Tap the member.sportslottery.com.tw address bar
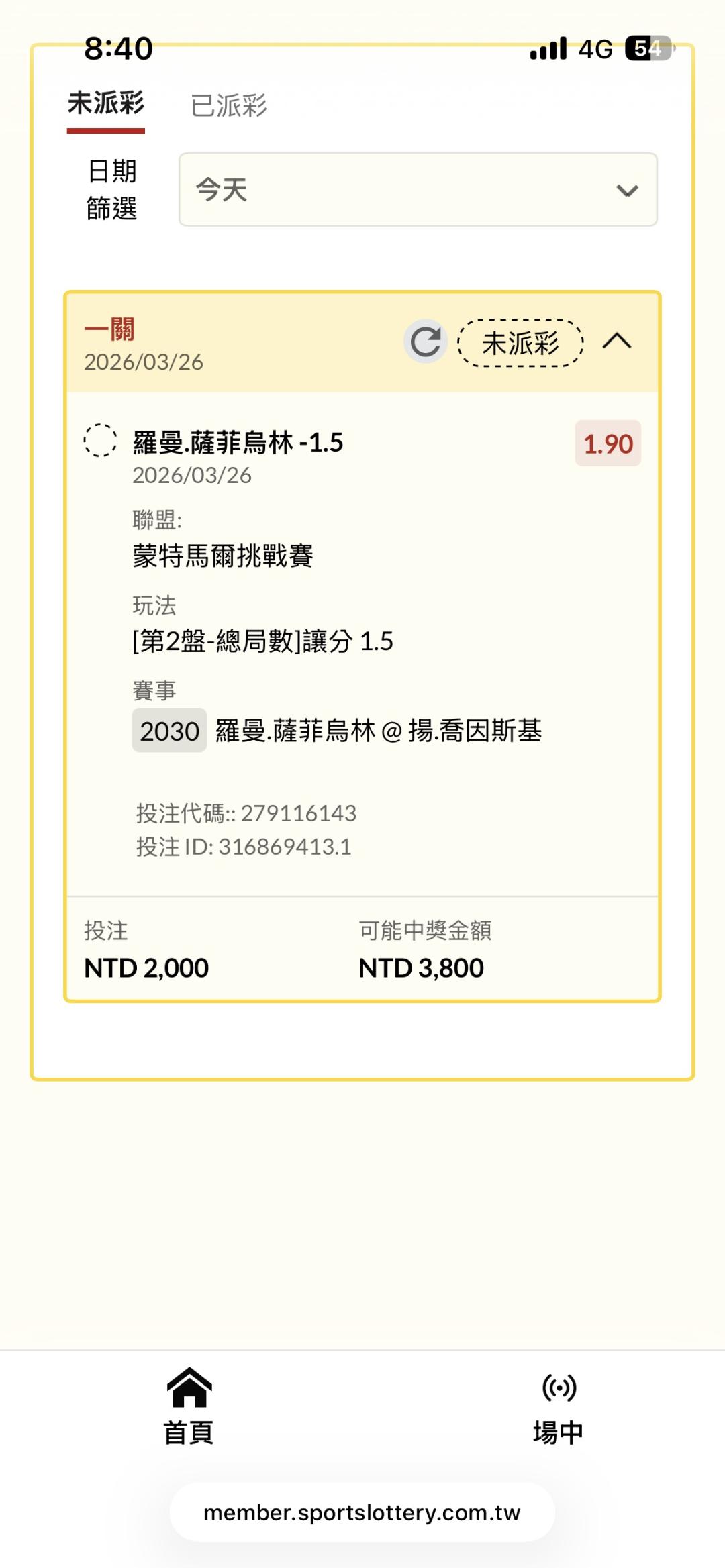 coord(362,1512)
